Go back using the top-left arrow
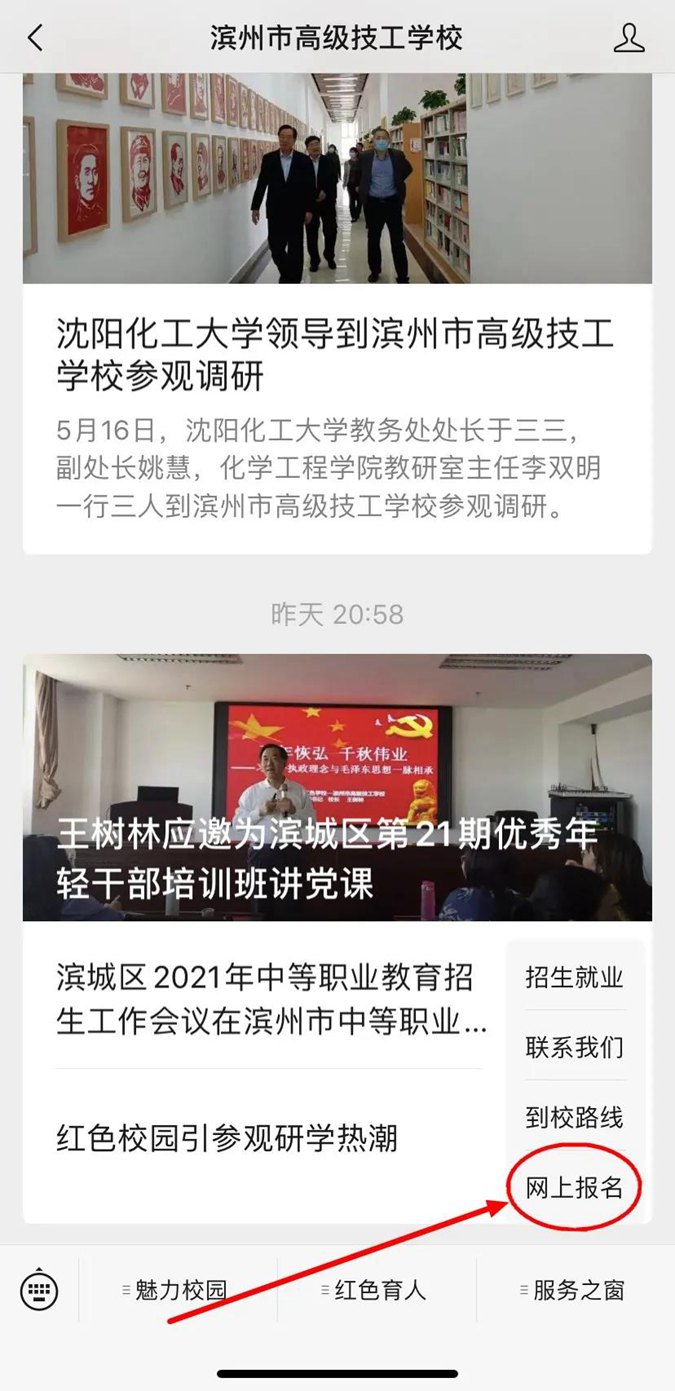The image size is (675, 1391). coord(36,38)
